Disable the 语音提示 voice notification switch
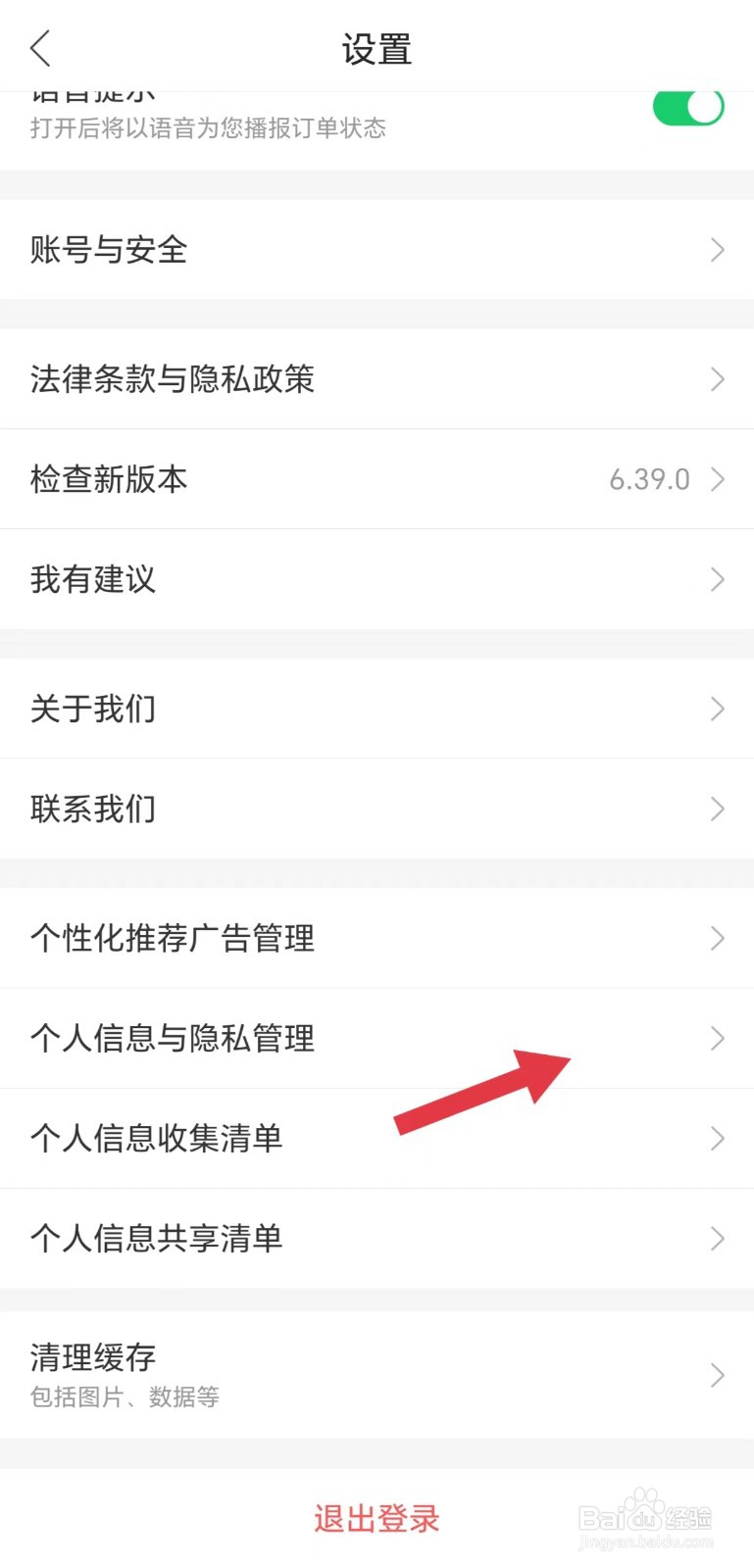This screenshot has height=1568, width=754. coord(687,107)
